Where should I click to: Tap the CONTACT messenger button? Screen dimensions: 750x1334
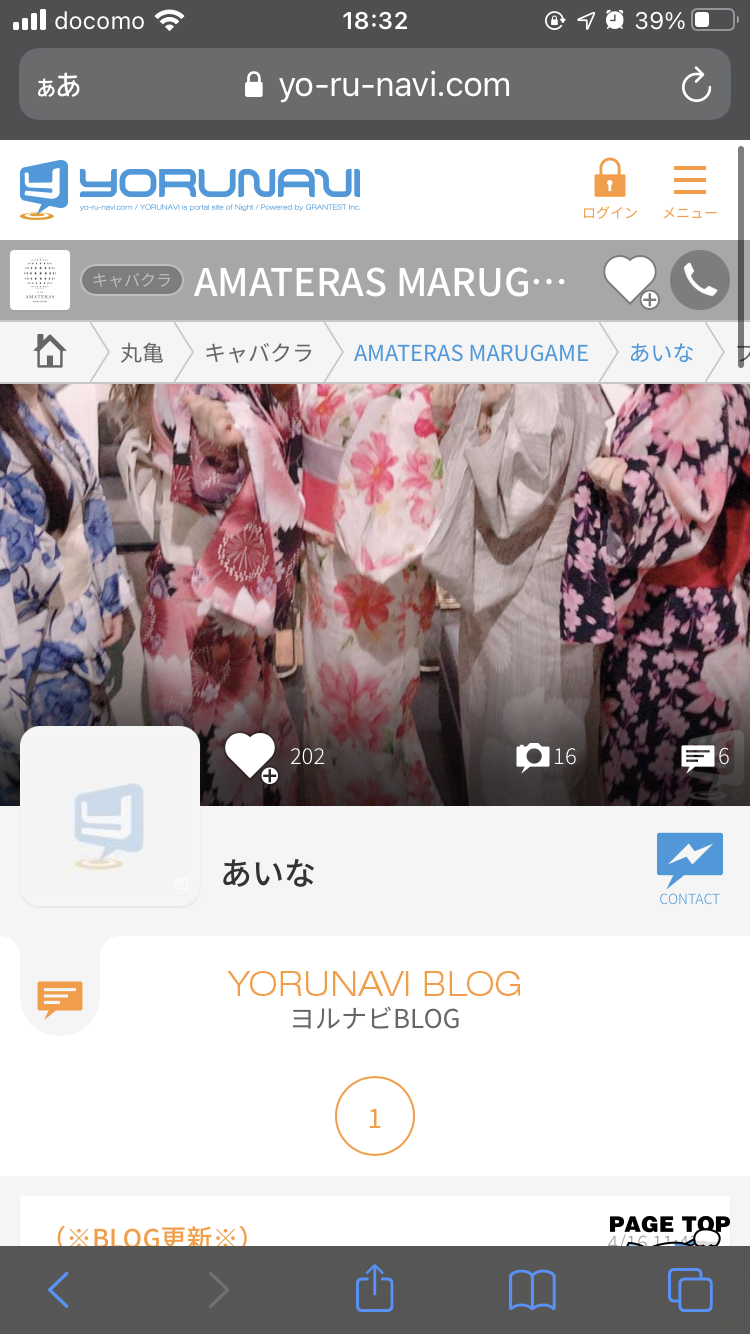pyautogui.click(x=689, y=869)
